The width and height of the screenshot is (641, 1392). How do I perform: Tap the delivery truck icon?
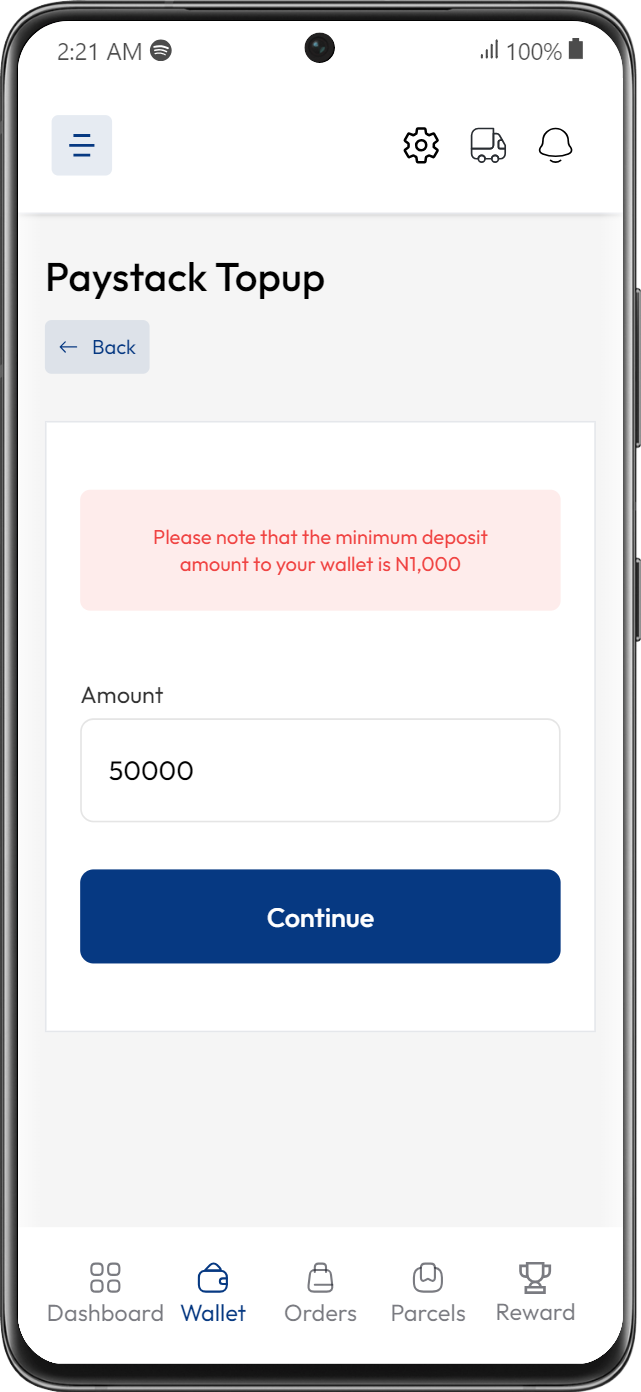(x=488, y=145)
